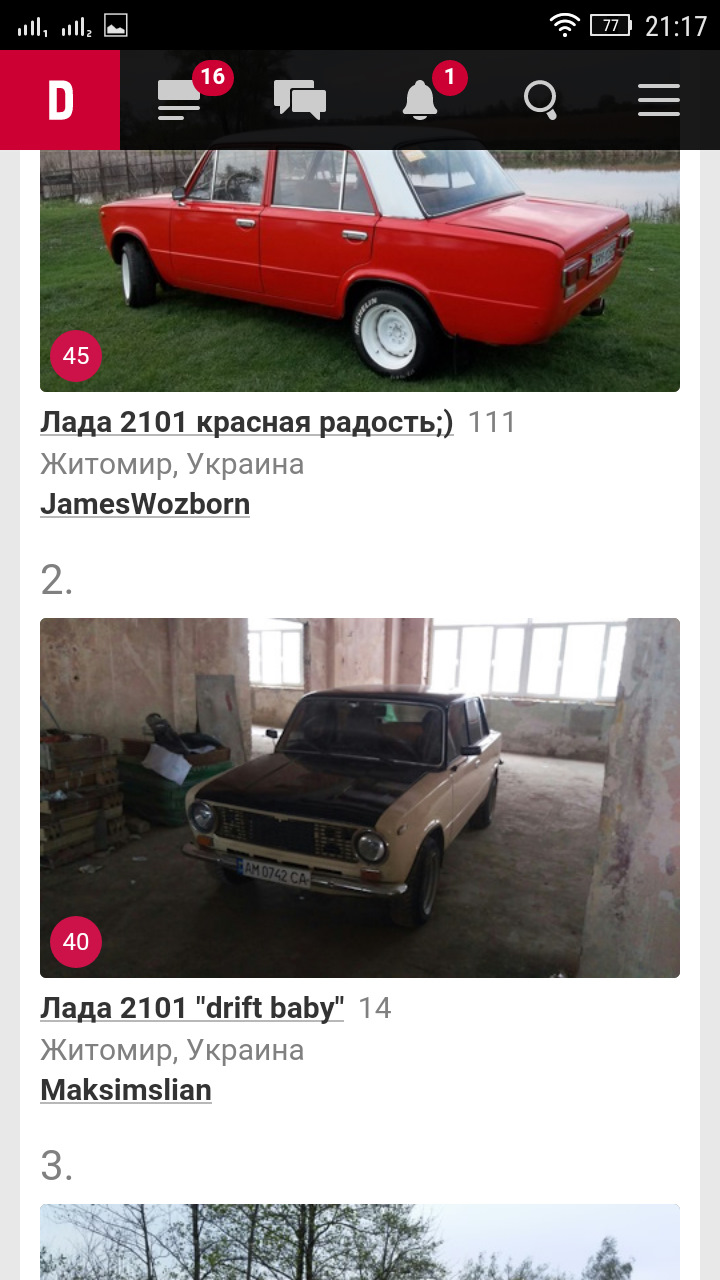Open notifications via the bell icon
The height and width of the screenshot is (1280, 720).
pos(421,102)
